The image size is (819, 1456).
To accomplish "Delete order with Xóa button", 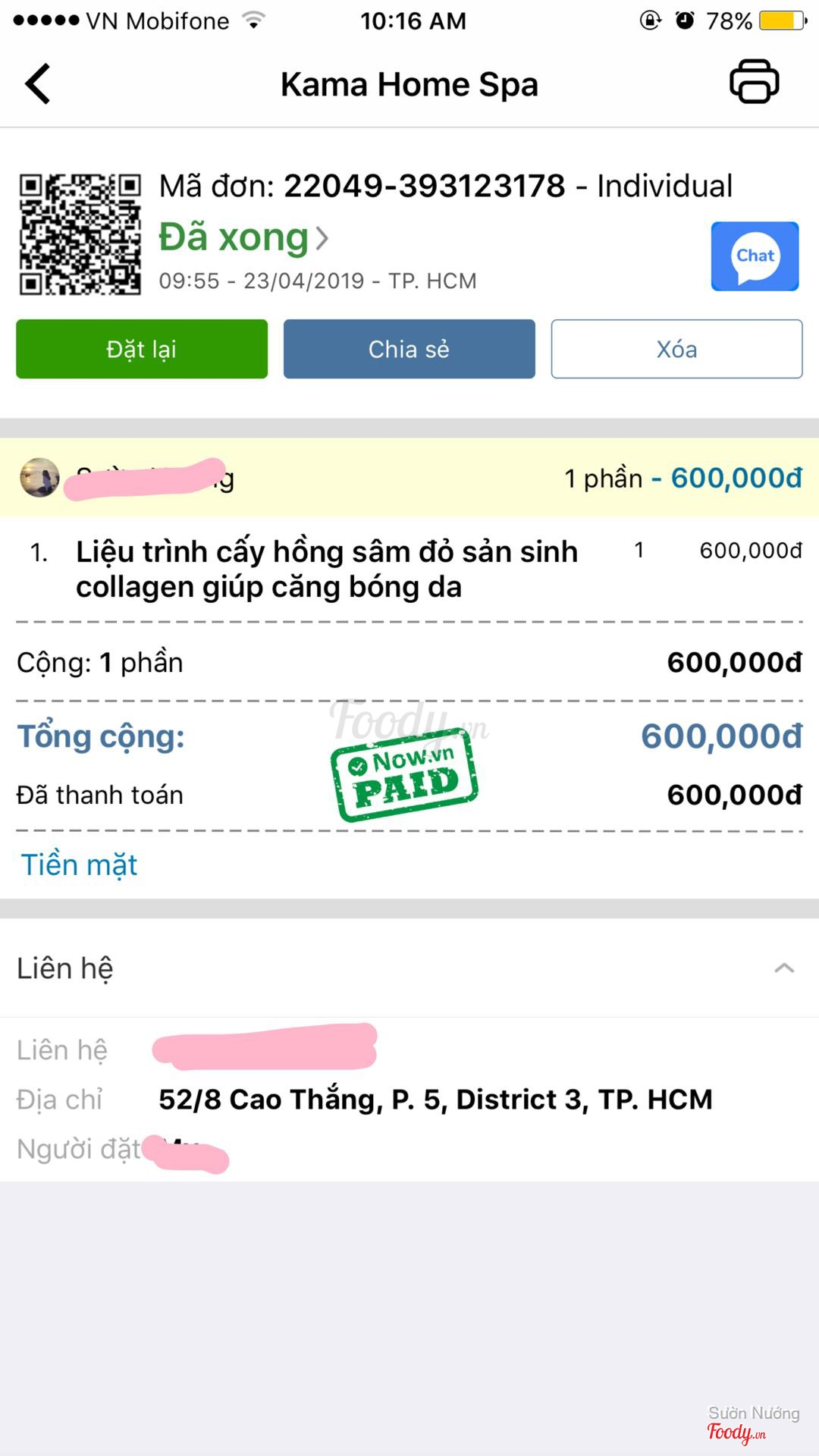I will click(x=676, y=349).
